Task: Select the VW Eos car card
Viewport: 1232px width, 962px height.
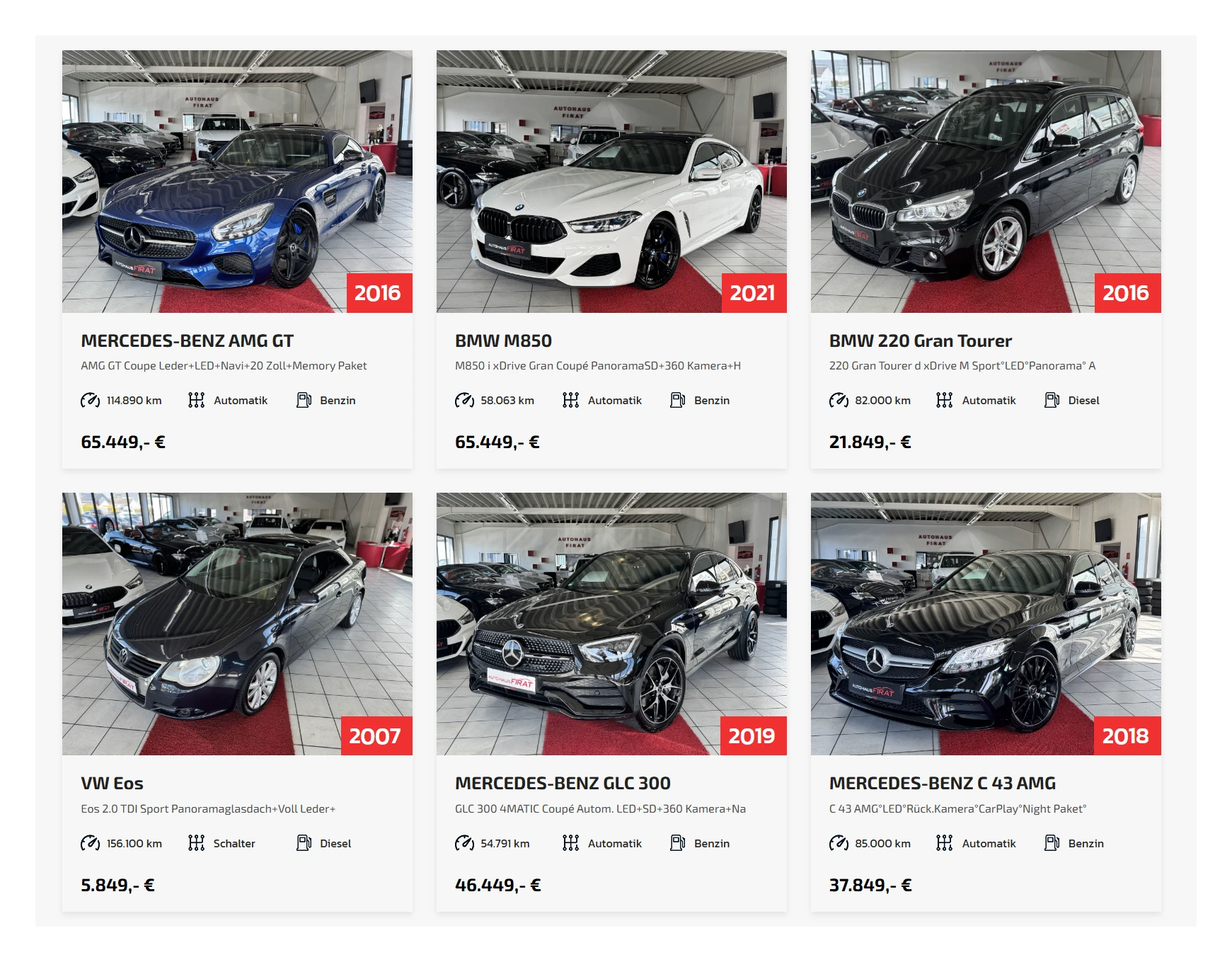Action: pos(112,783)
